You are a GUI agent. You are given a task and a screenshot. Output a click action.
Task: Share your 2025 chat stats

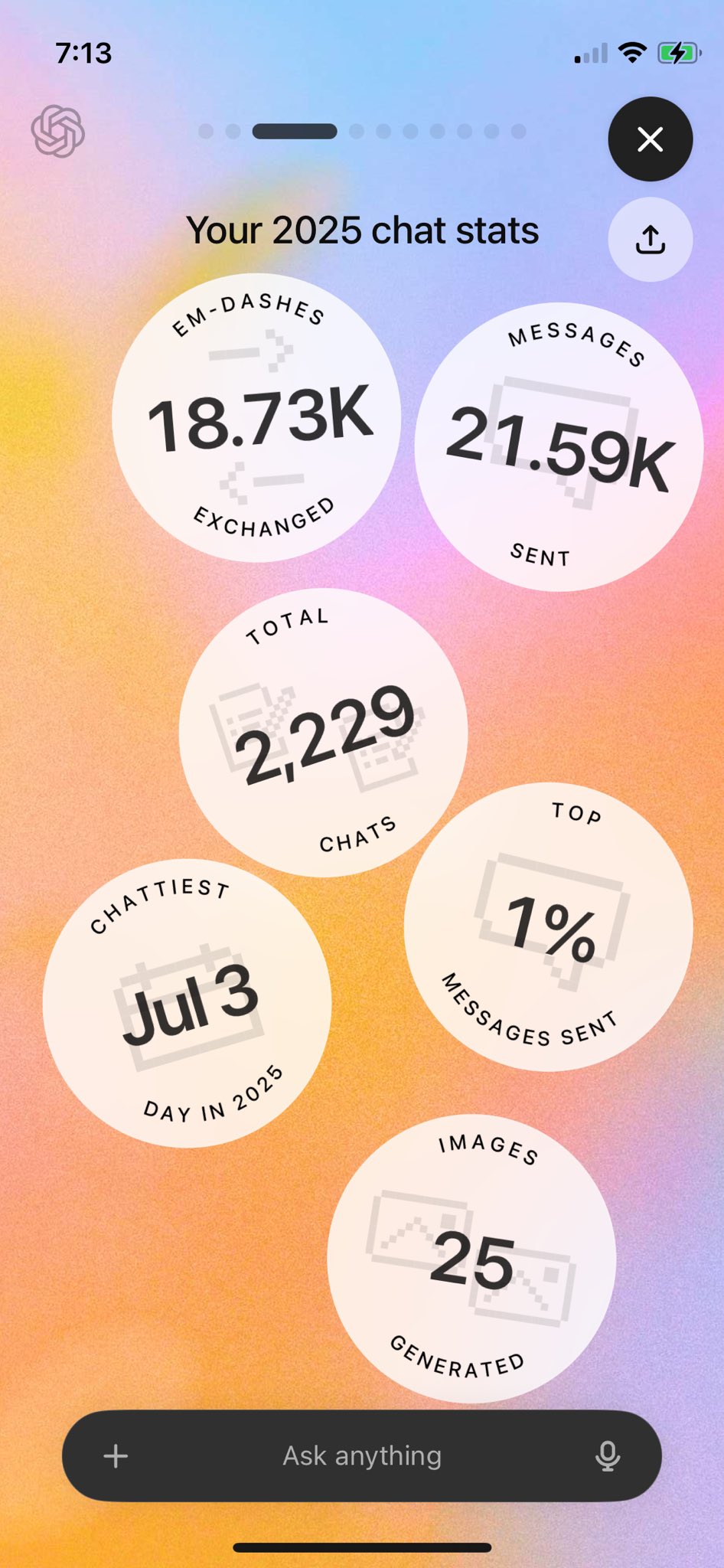pos(650,240)
